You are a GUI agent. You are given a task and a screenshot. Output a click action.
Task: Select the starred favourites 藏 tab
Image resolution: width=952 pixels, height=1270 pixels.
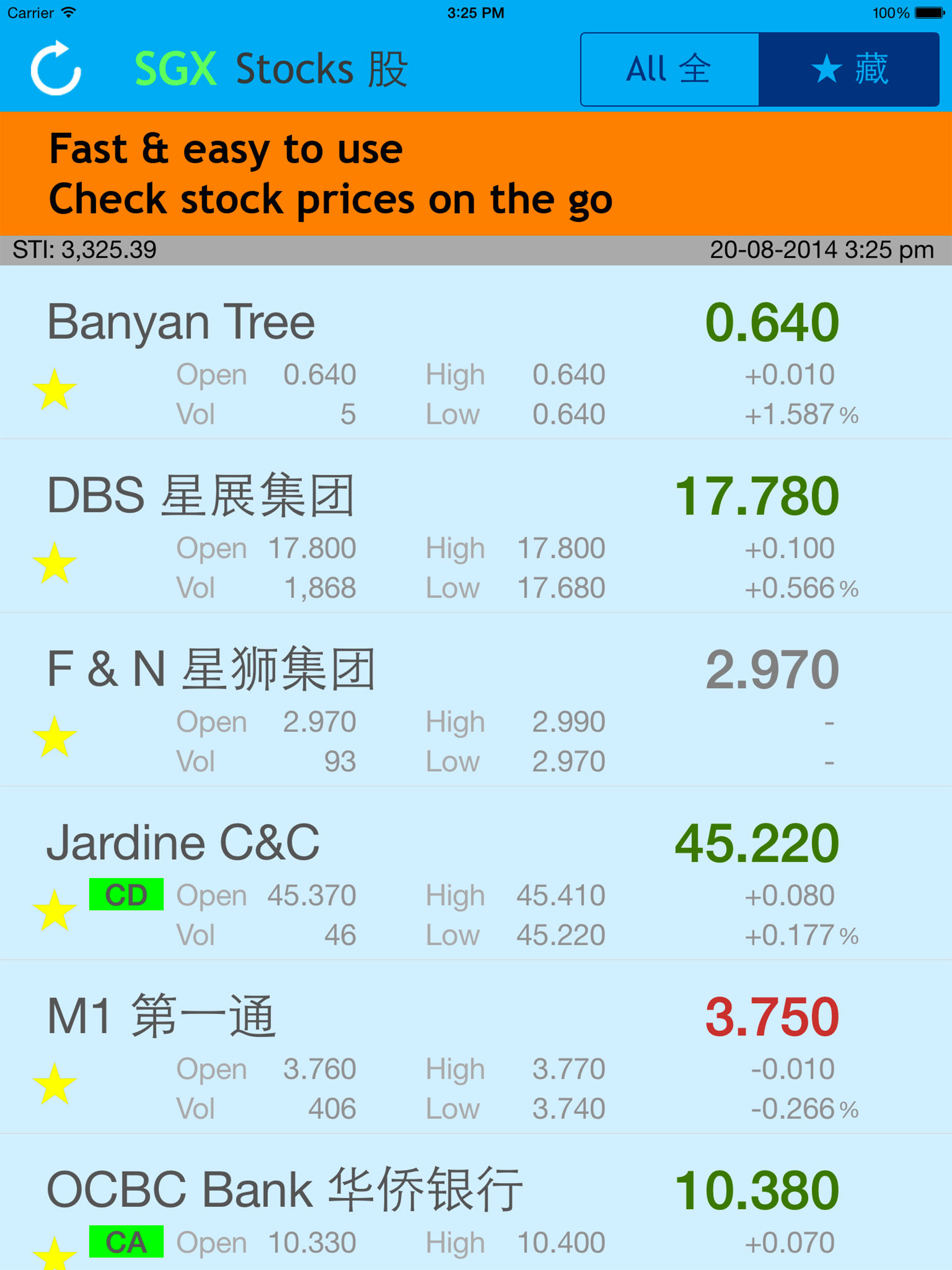[x=849, y=69]
